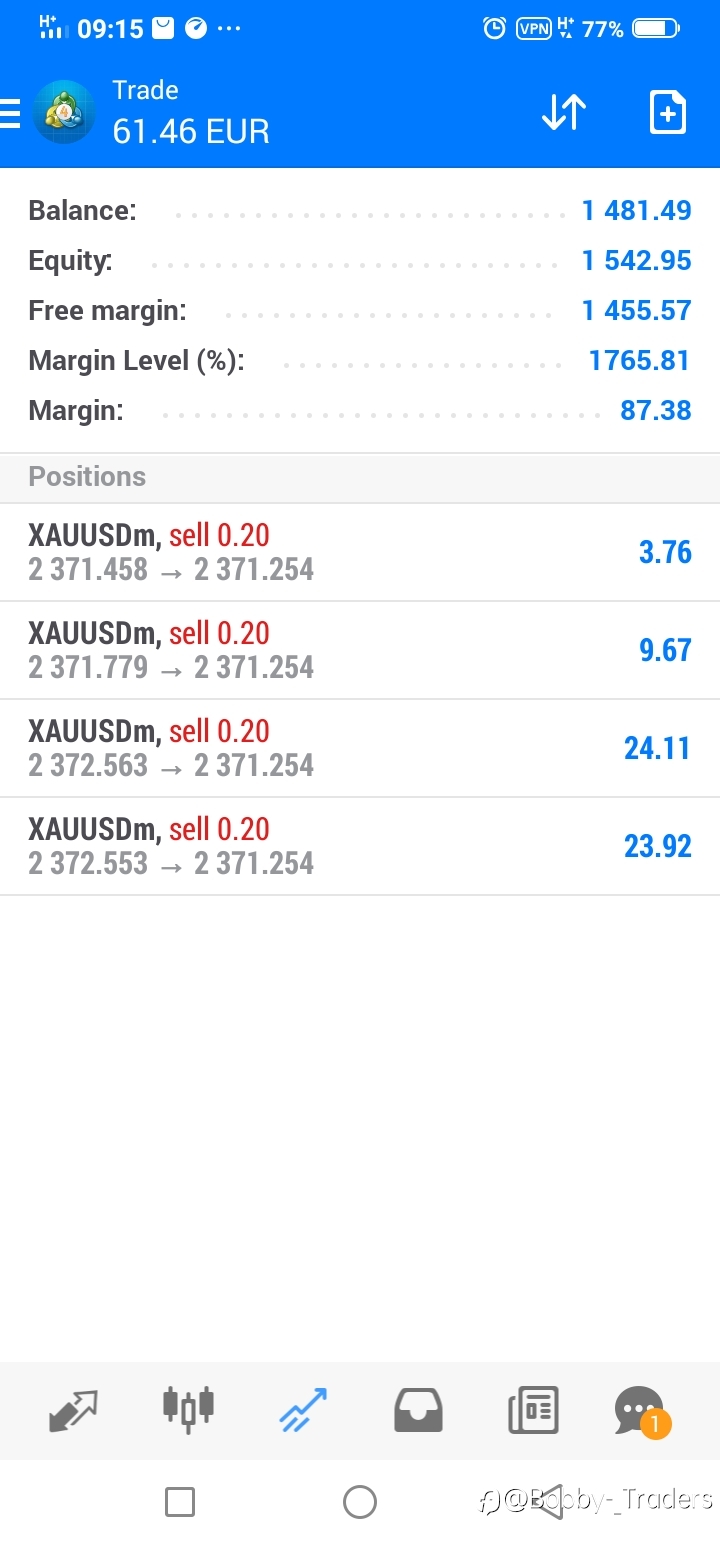720x1544 pixels.
Task: Open the Messages chat tab
Action: (x=641, y=1411)
